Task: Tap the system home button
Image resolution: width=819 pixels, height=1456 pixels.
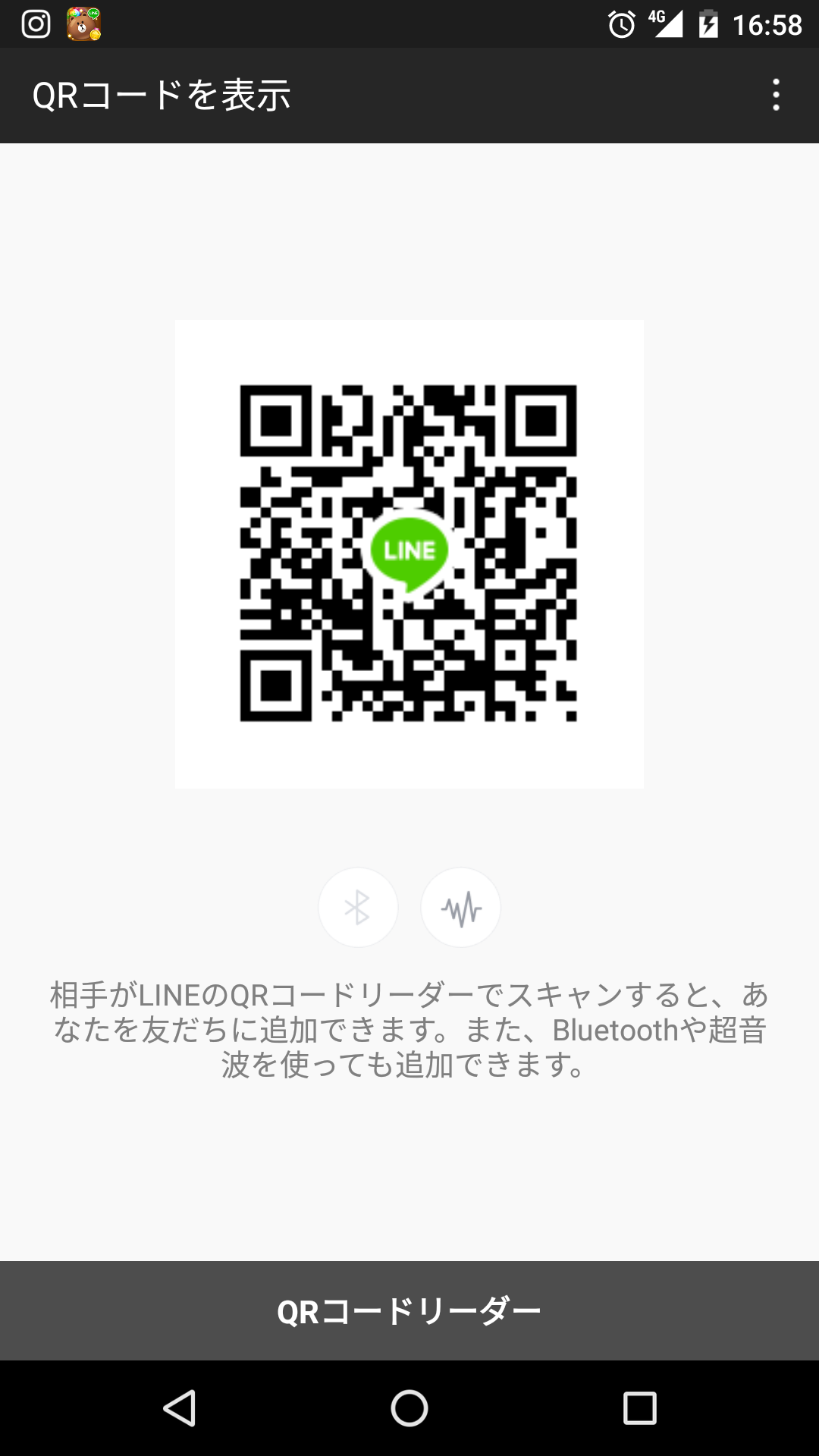Action: pos(409,1408)
